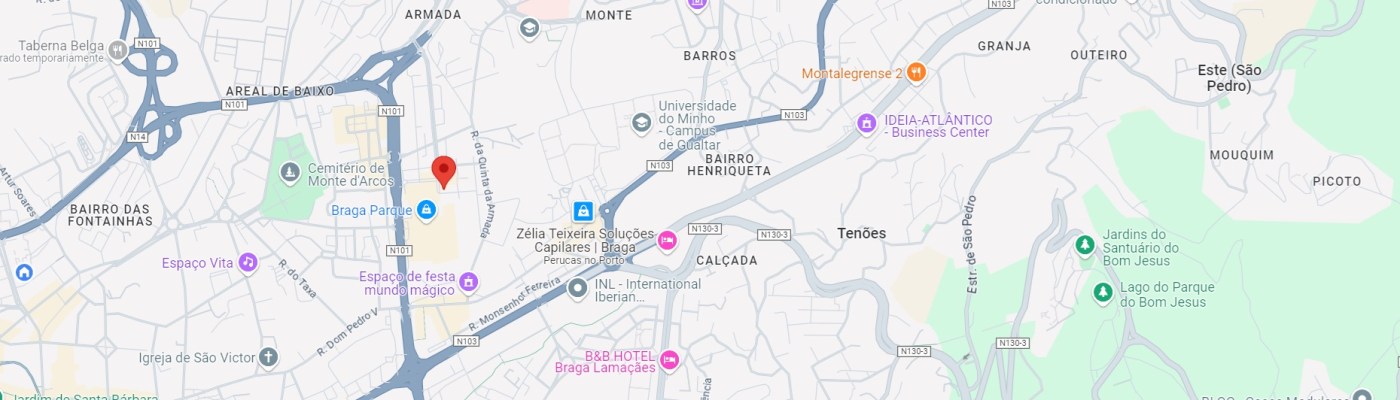Tap the blue shopping bag marker near N103
Image resolution: width=1400 pixels, height=400 pixels.
click(583, 211)
